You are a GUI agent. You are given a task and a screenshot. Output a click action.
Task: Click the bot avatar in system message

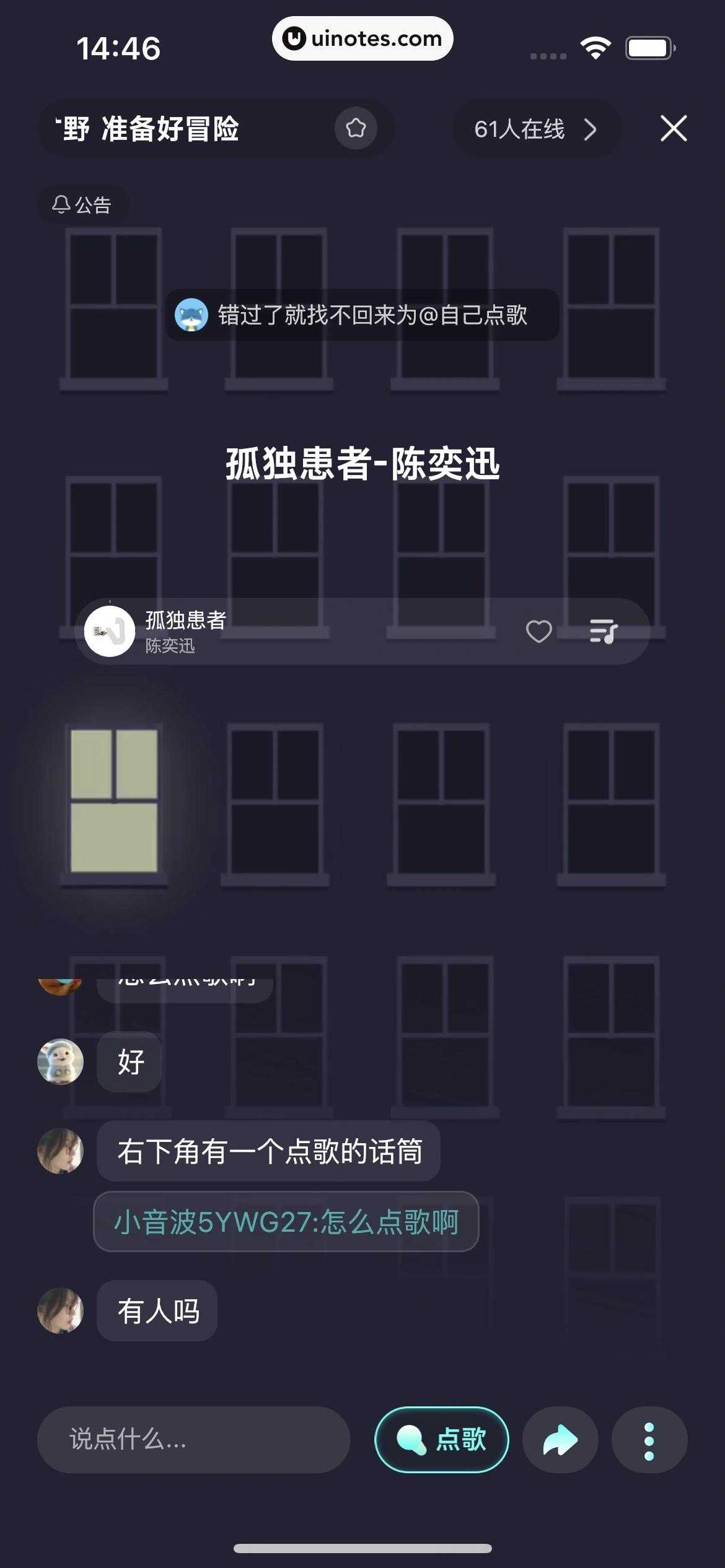click(193, 316)
